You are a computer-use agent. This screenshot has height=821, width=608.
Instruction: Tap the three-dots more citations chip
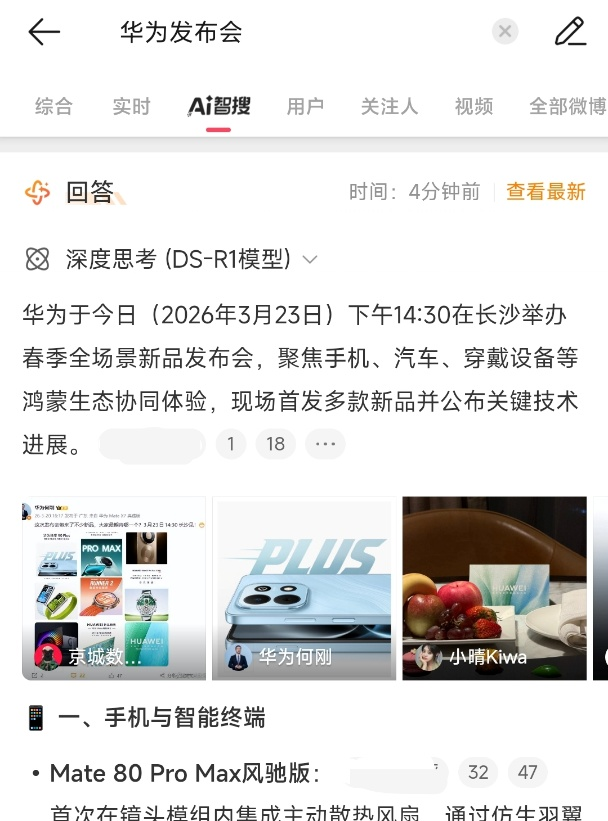[x=325, y=444]
